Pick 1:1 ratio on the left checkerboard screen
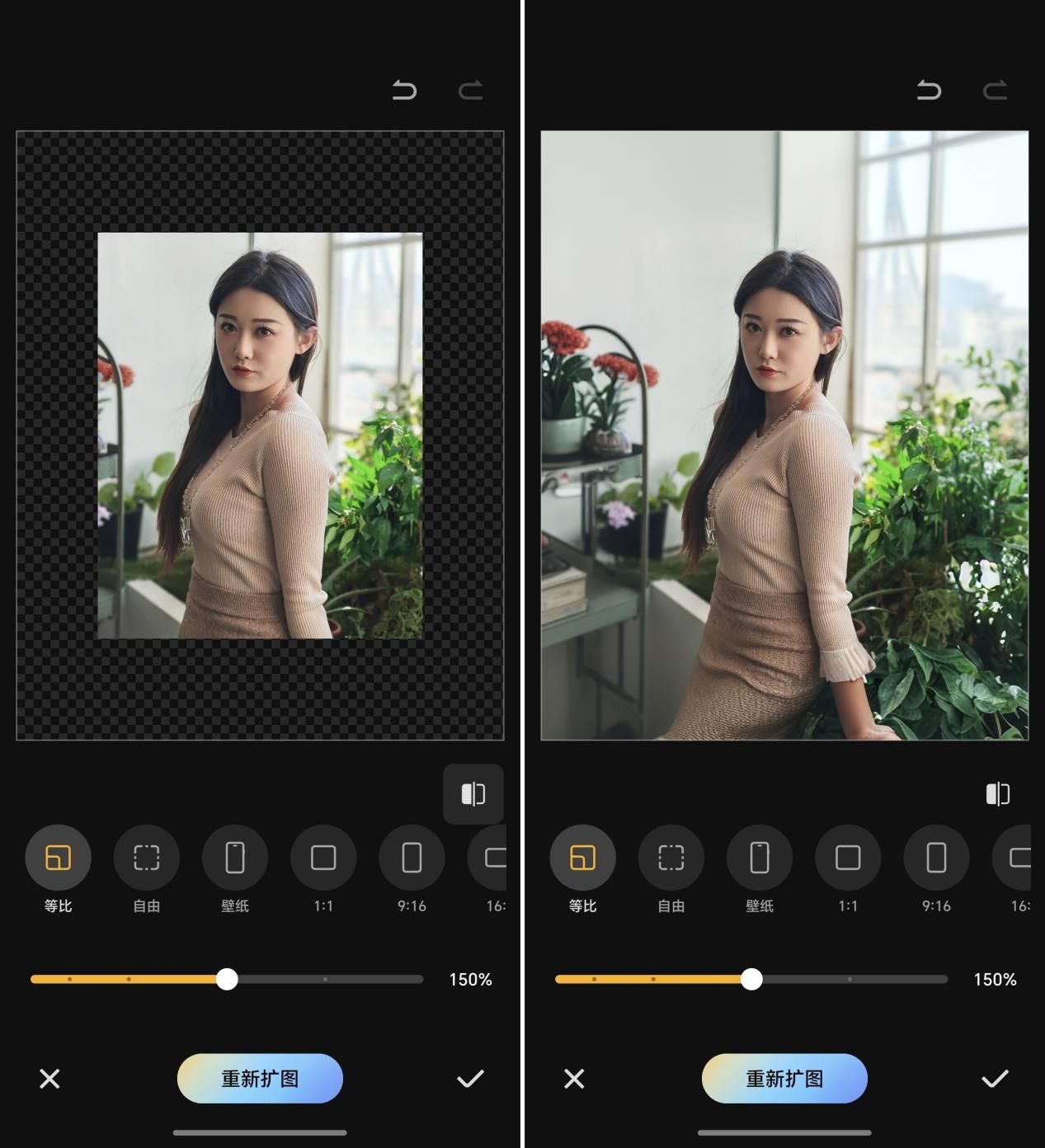 (323, 859)
